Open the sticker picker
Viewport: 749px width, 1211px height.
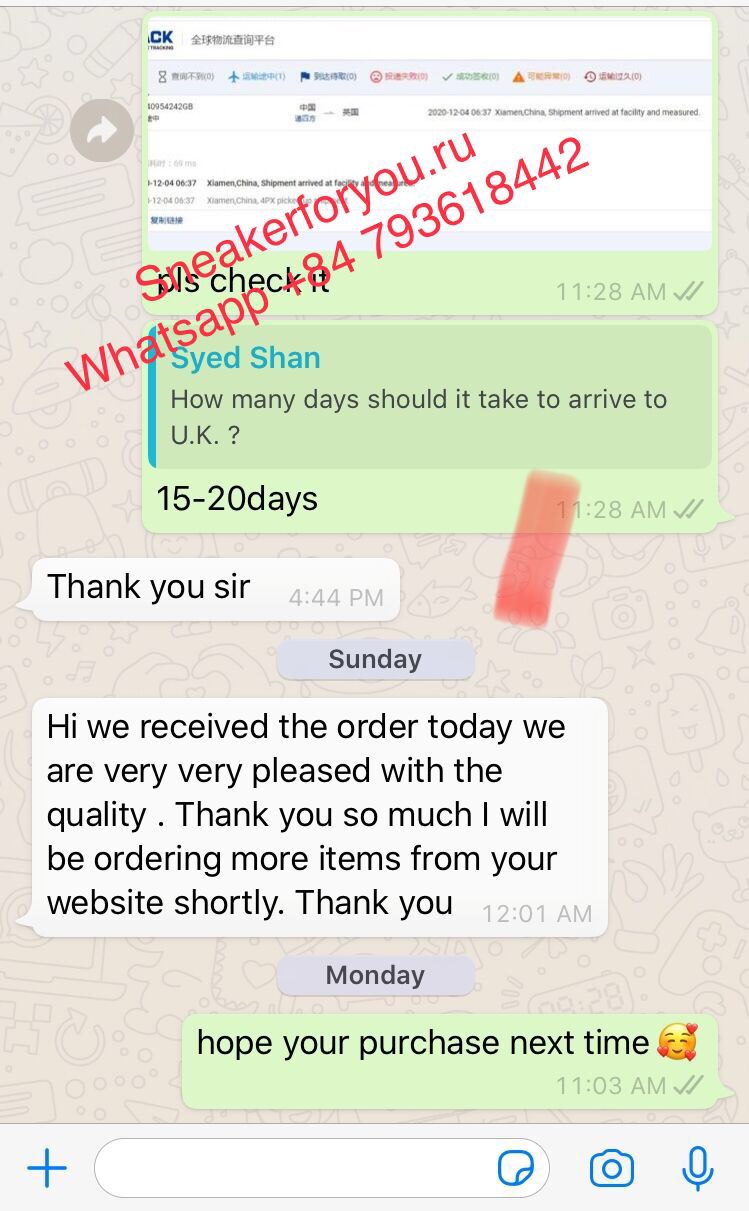click(x=516, y=1168)
